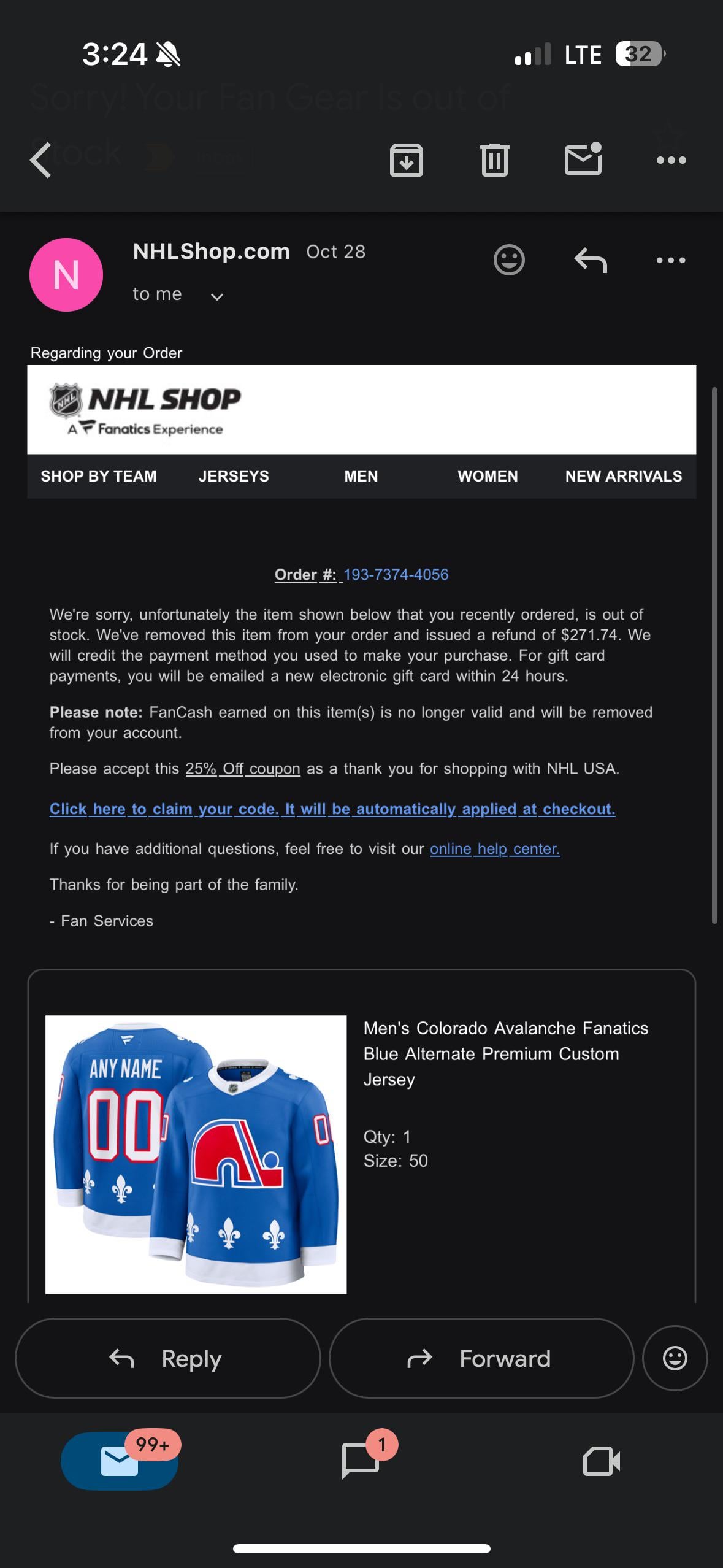The image size is (723, 1568).
Task: Tap reply arrow beside NHLShop.com sender
Action: (x=591, y=260)
